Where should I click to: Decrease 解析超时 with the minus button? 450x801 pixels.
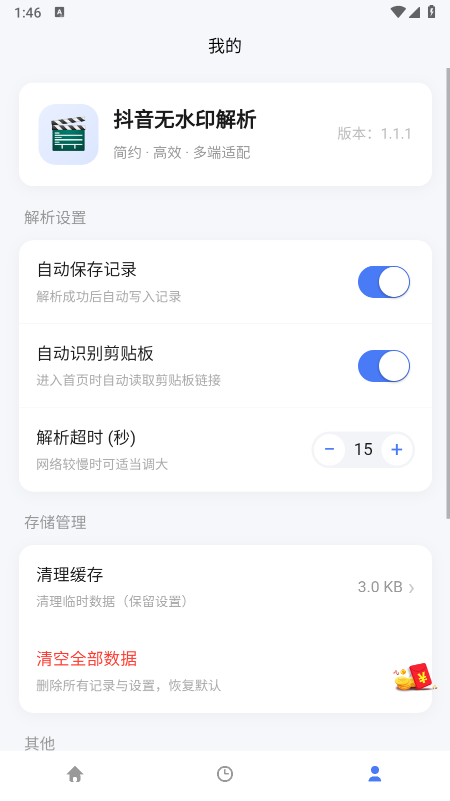point(329,450)
